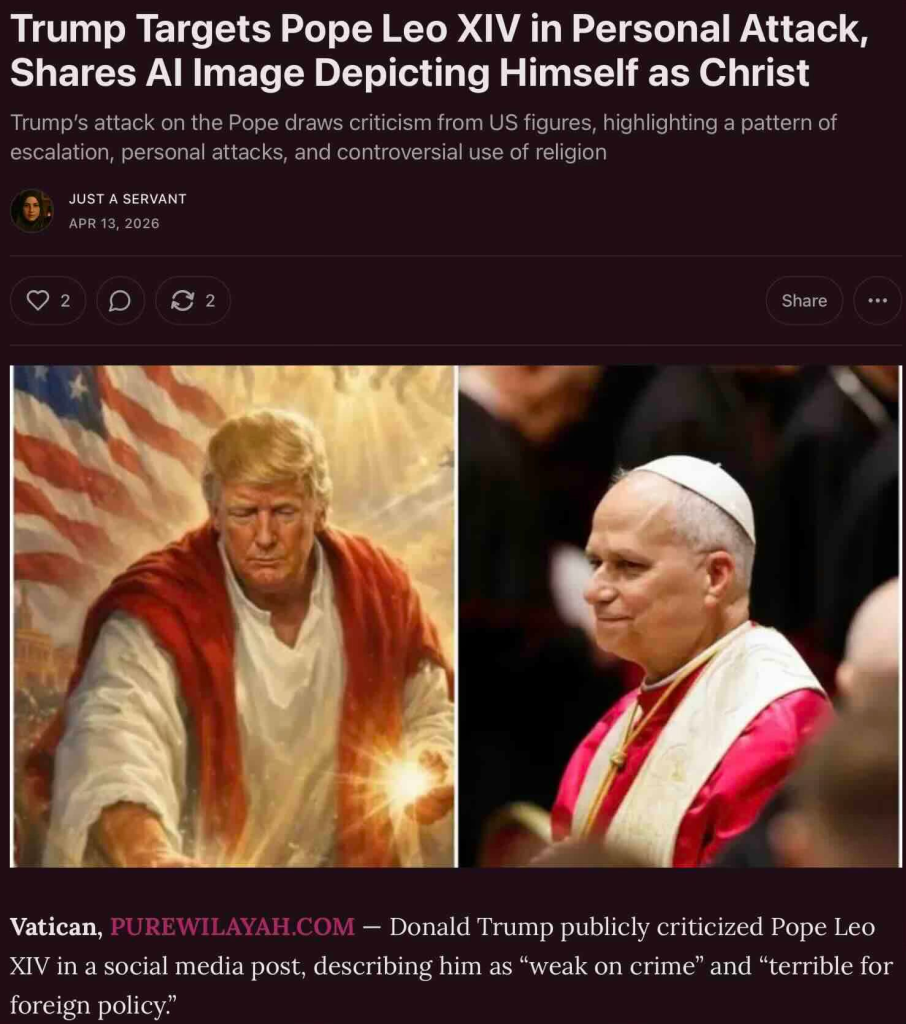This screenshot has height=1024, width=906.
Task: Open the PUREWILAYAH.COM link
Action: (232, 927)
